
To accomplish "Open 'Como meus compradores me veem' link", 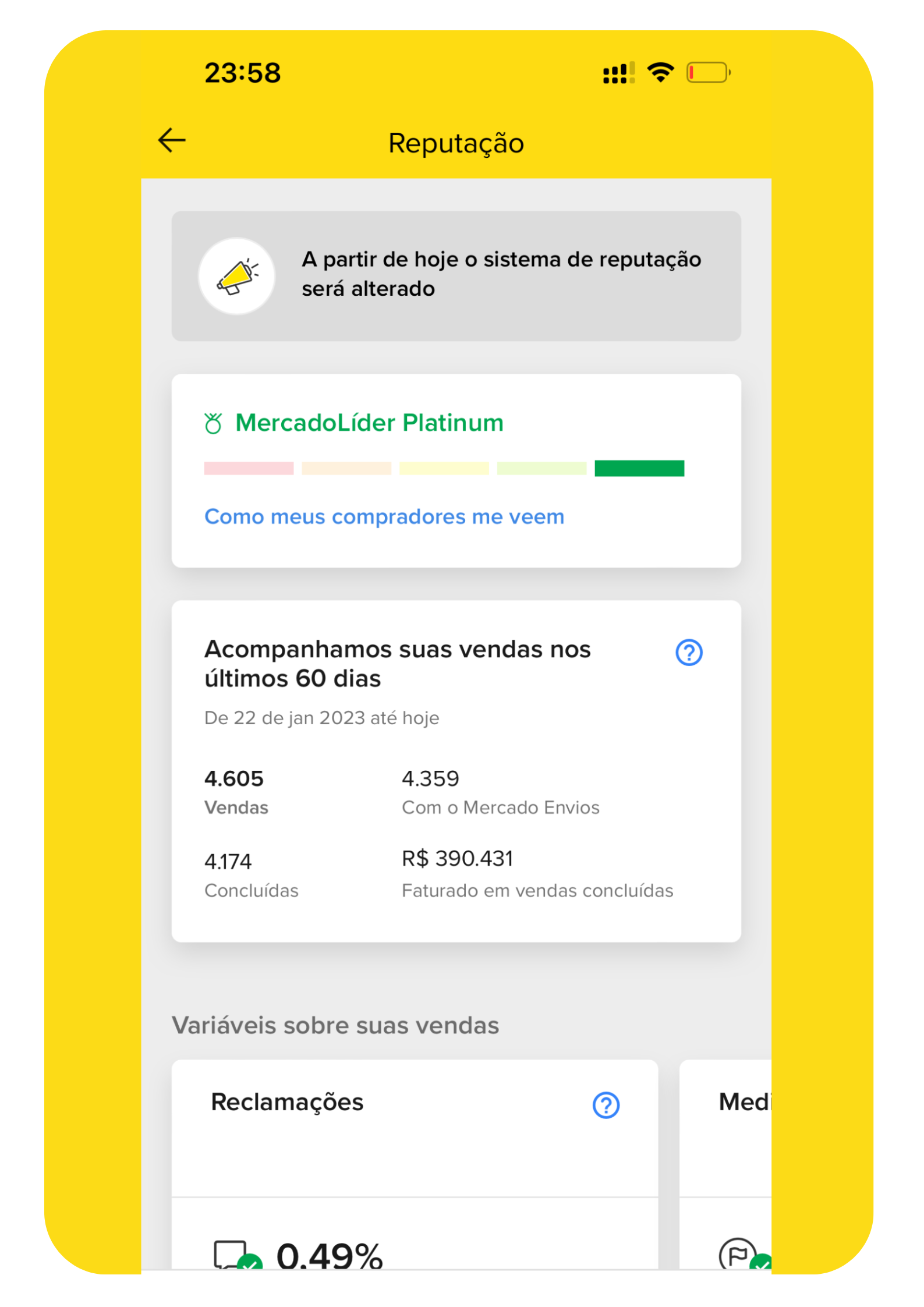I will click(x=384, y=516).
